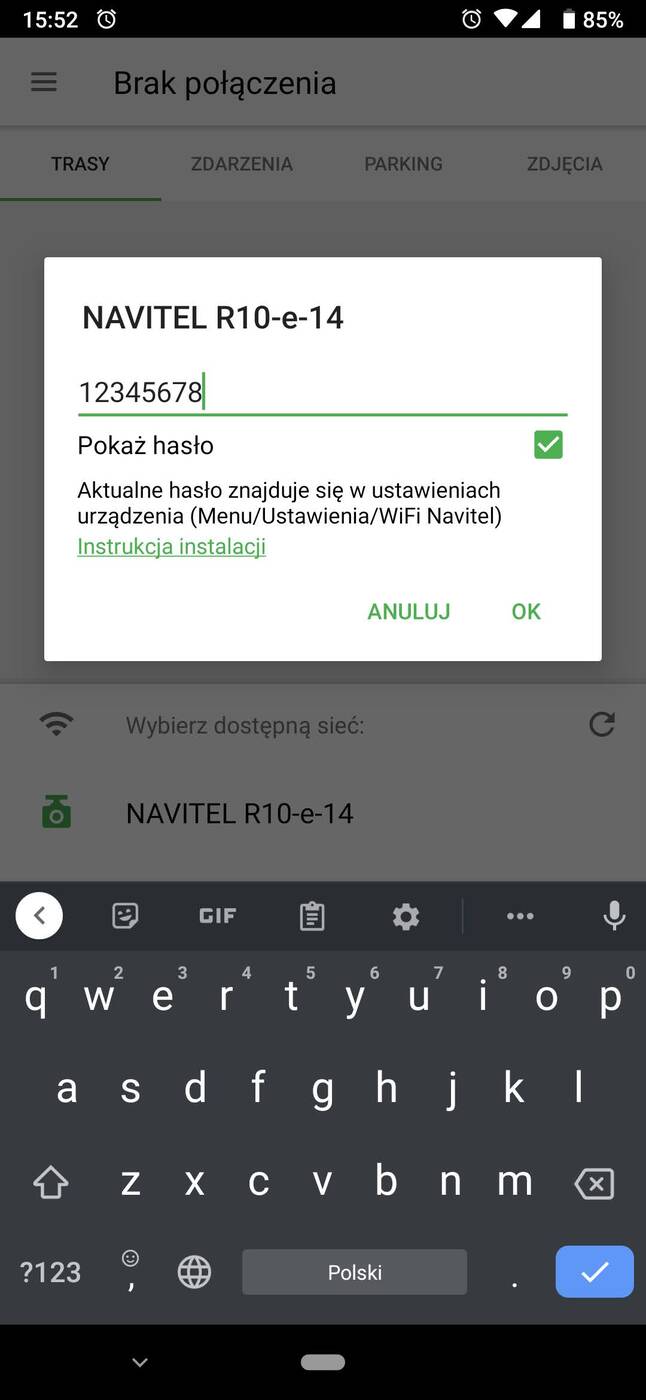The width and height of the screenshot is (646, 1400).
Task: Tap the blue checkmark enter key
Action: (x=594, y=1272)
